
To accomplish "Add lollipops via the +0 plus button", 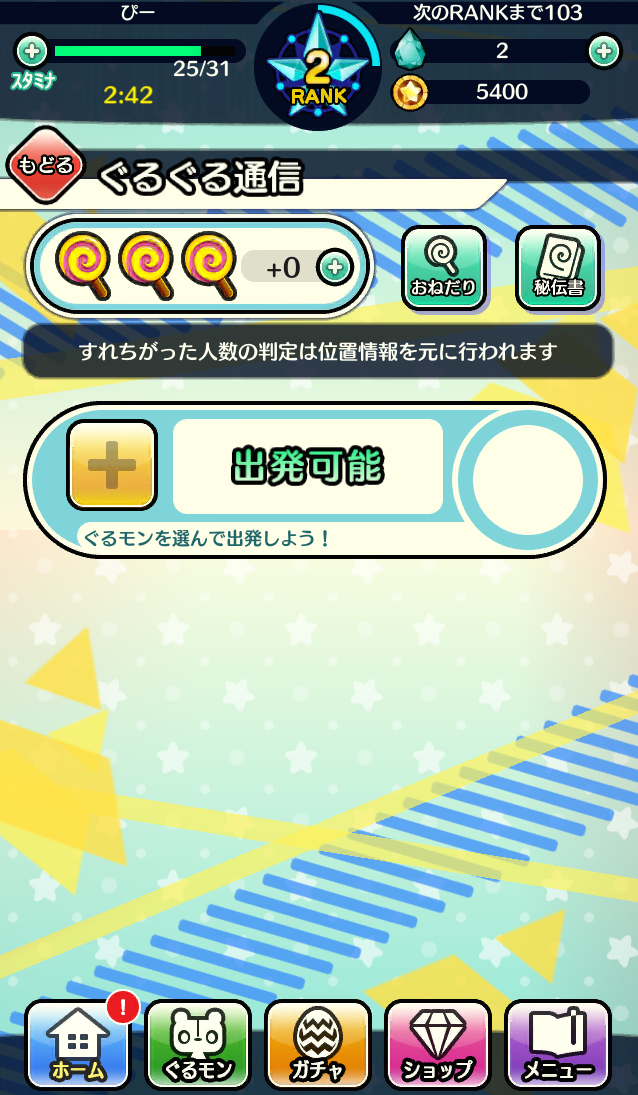I will [x=335, y=267].
